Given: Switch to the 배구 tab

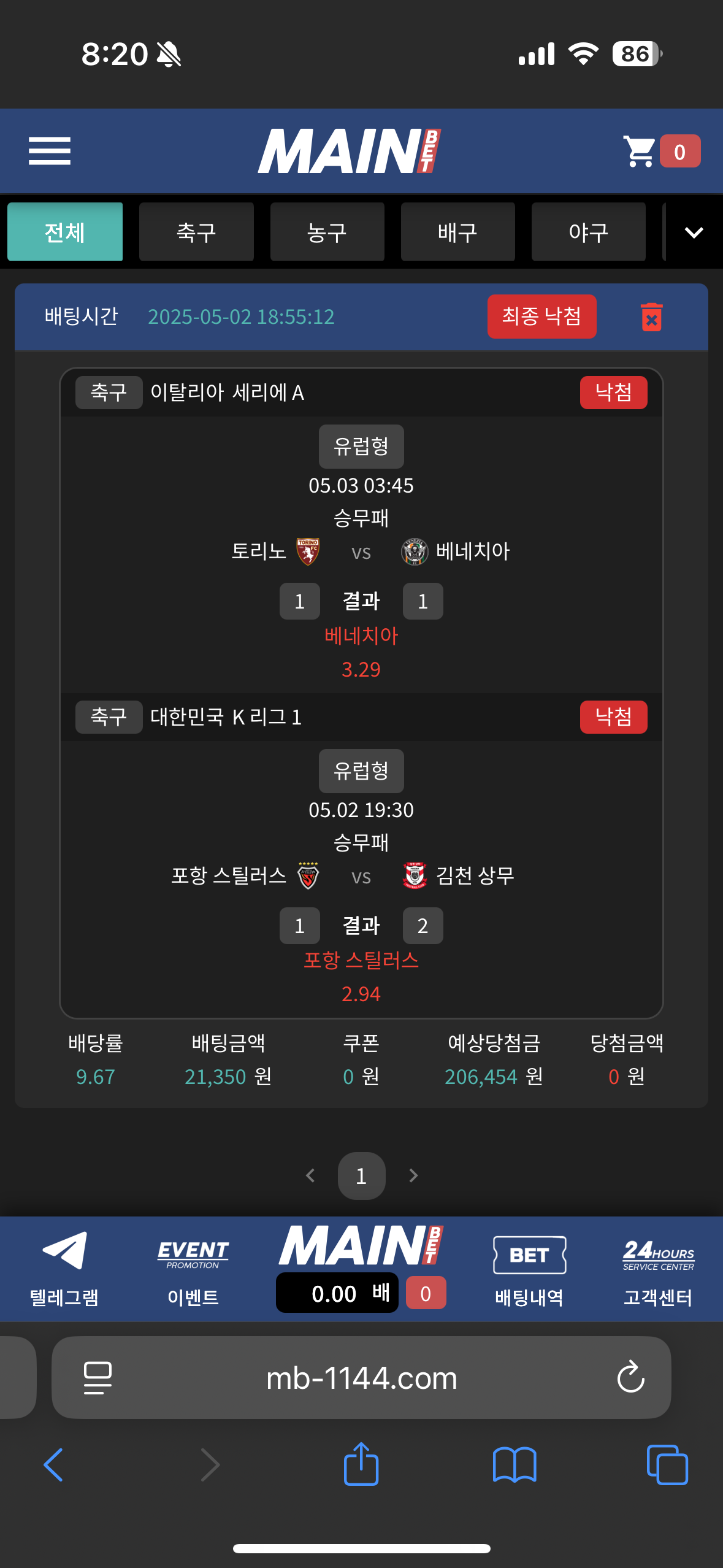Looking at the screenshot, I should (457, 232).
